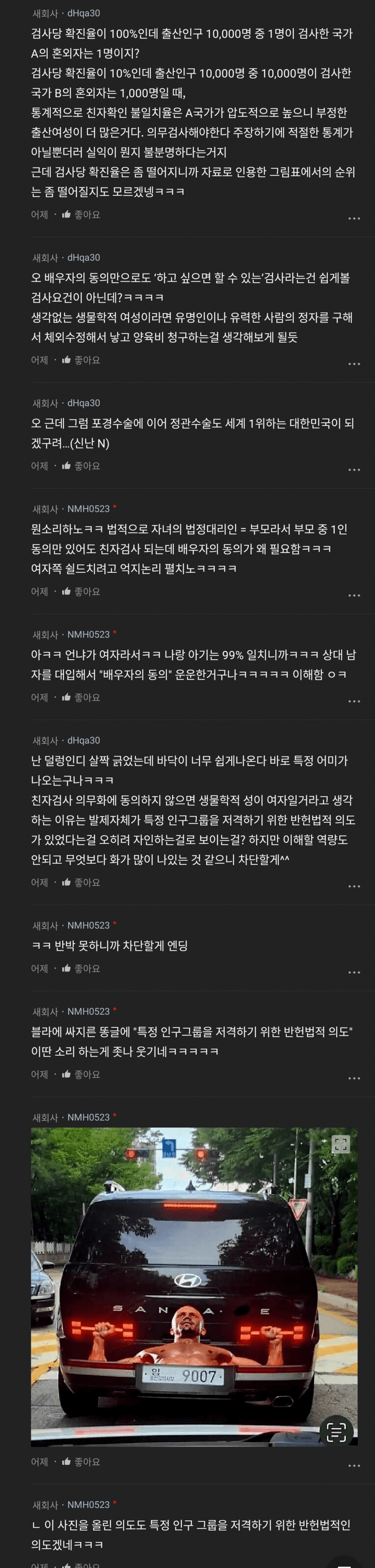The width and height of the screenshot is (375, 1568).
Task: Like the comment starting '뭔소리하노ㅋㅋ 법적으로'
Action: point(81,592)
